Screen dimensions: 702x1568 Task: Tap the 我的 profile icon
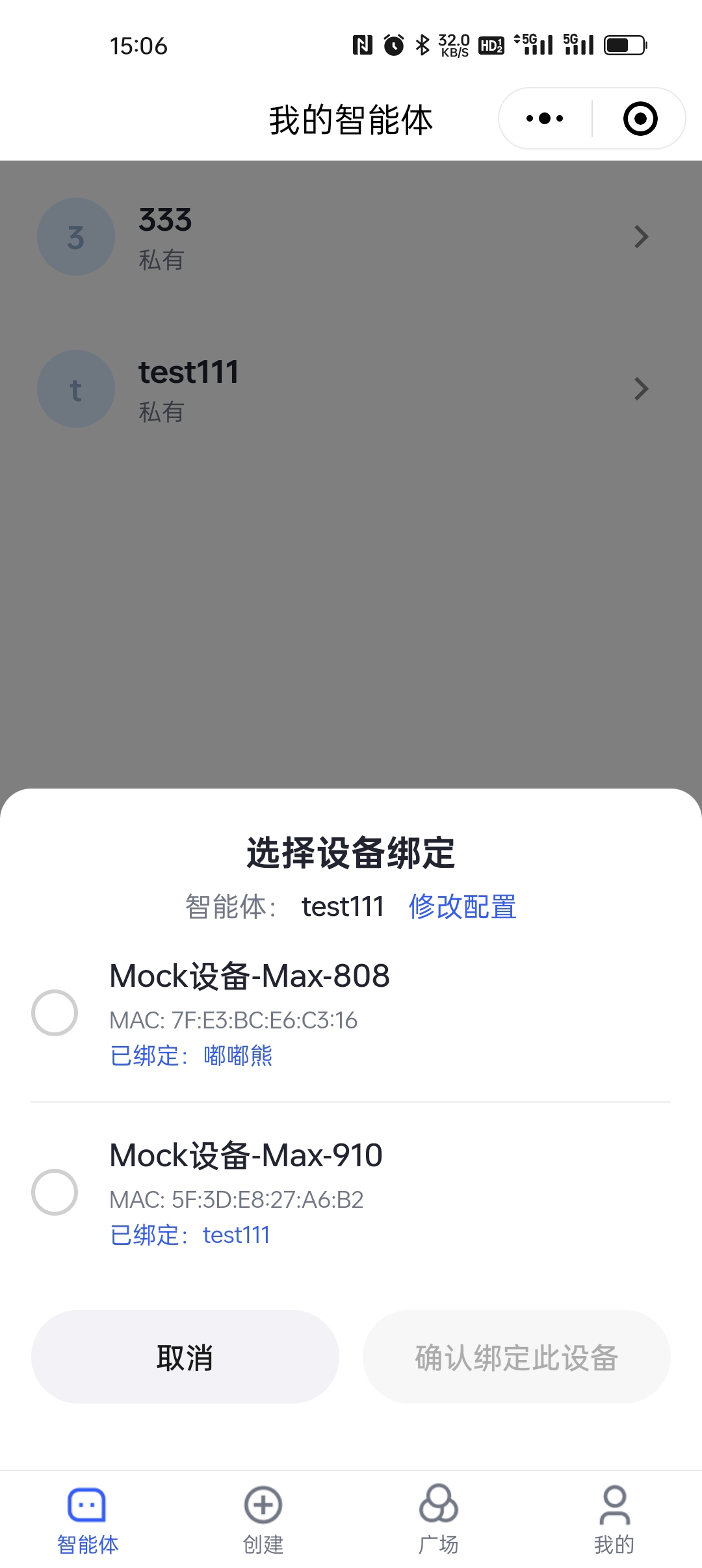614,1505
